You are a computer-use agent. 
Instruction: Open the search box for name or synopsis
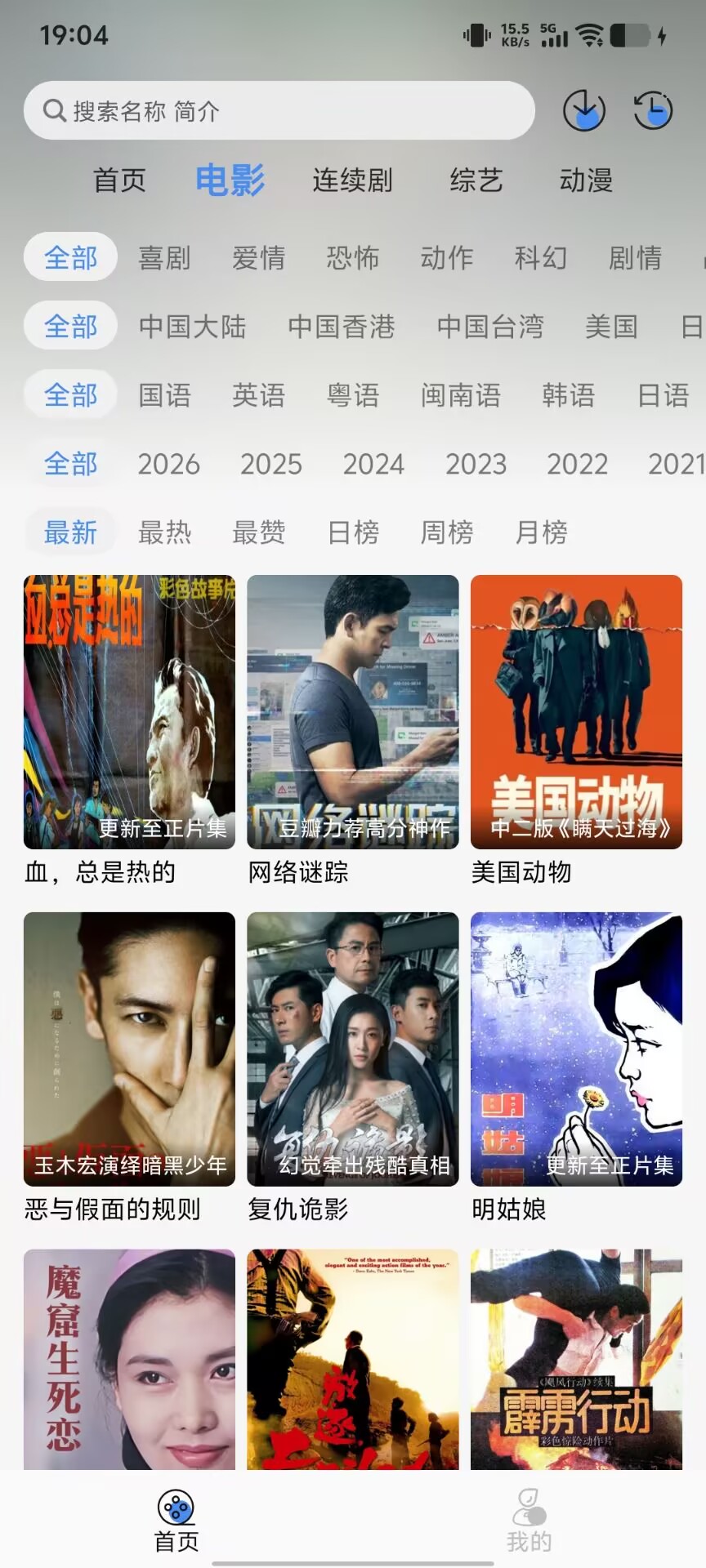[279, 110]
